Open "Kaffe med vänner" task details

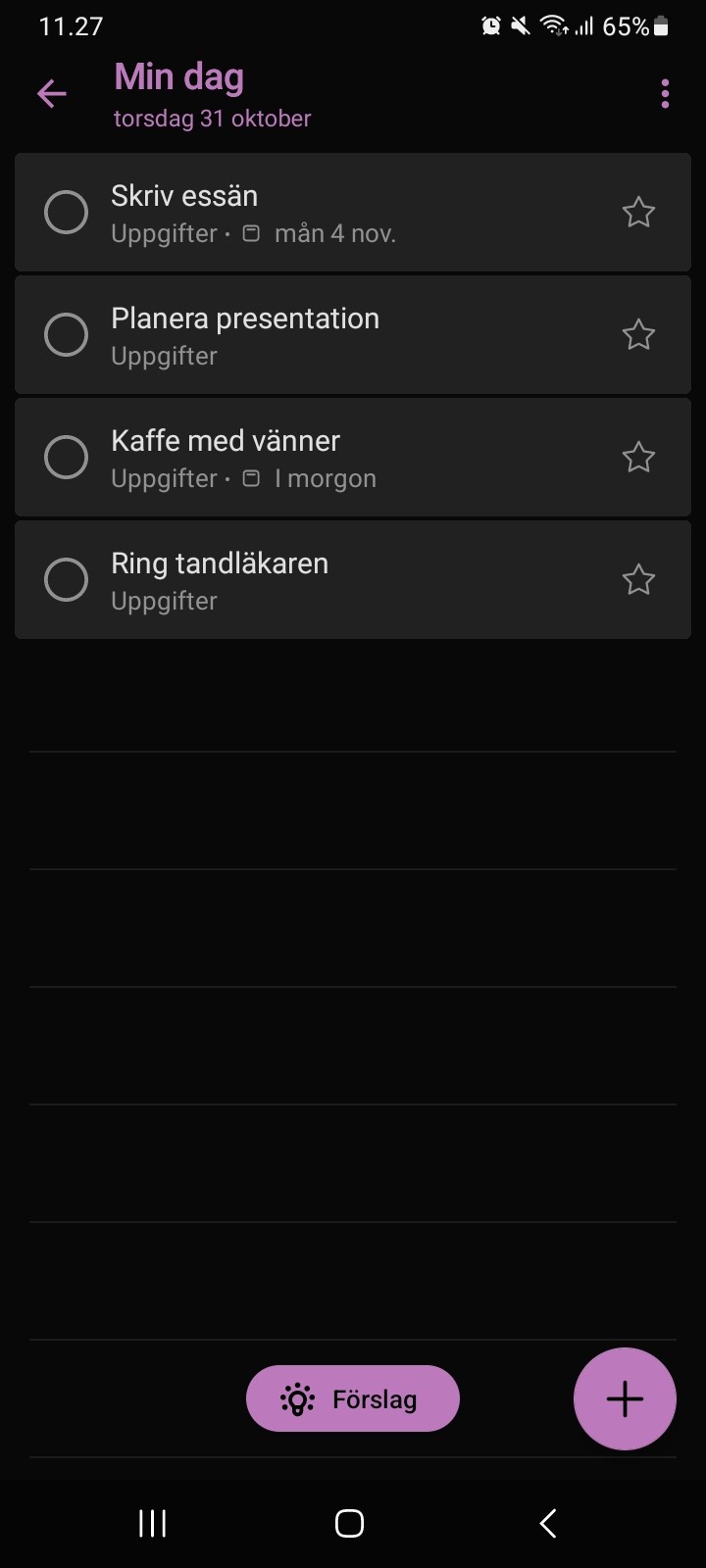[353, 458]
